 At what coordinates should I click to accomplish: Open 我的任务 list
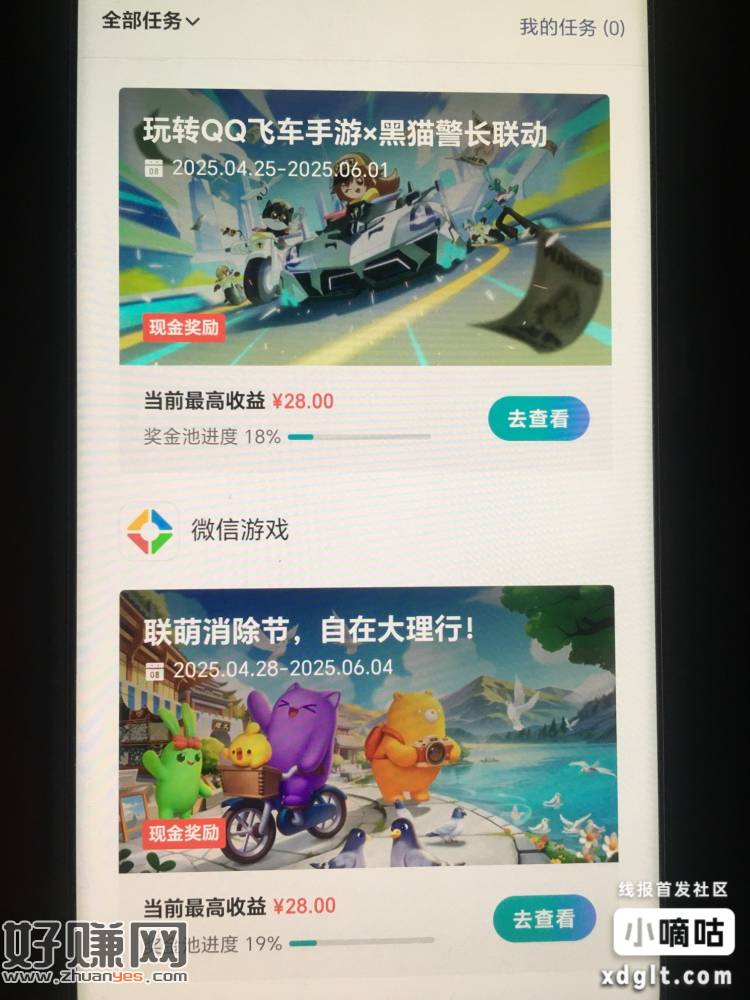click(571, 27)
